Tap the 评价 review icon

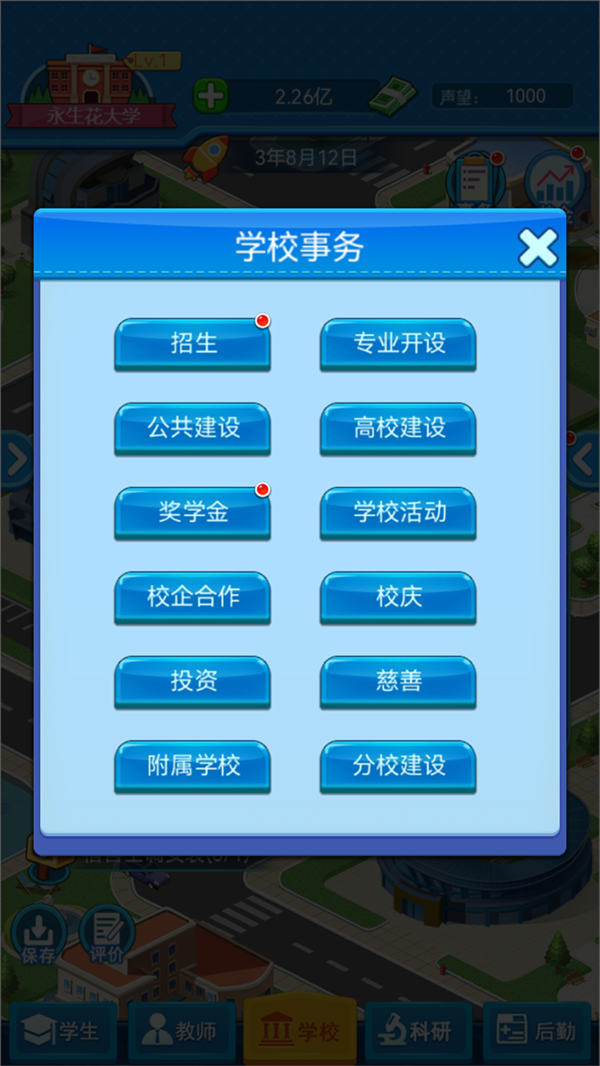(x=107, y=936)
